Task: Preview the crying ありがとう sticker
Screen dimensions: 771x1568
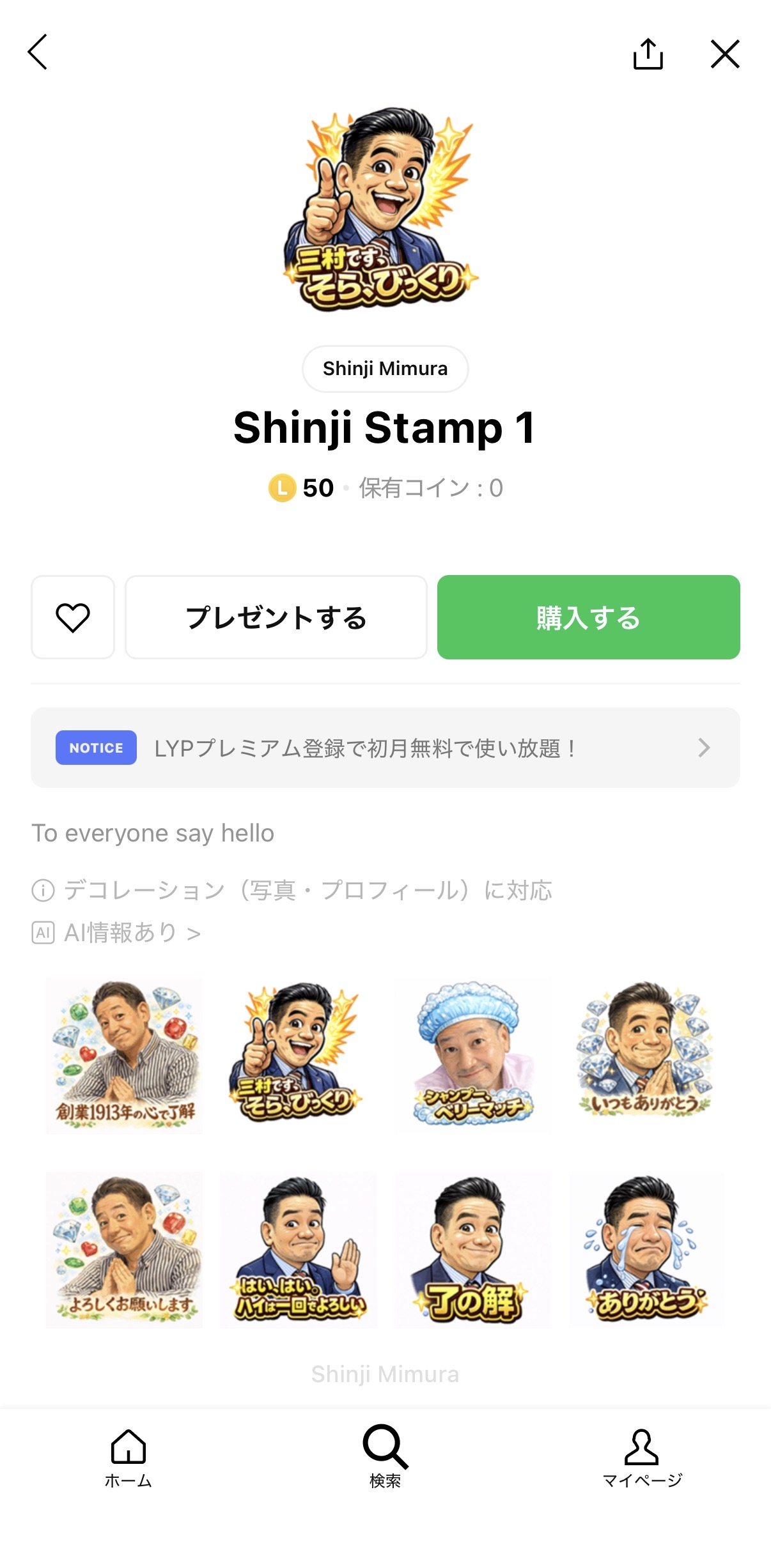Action: (x=646, y=1250)
